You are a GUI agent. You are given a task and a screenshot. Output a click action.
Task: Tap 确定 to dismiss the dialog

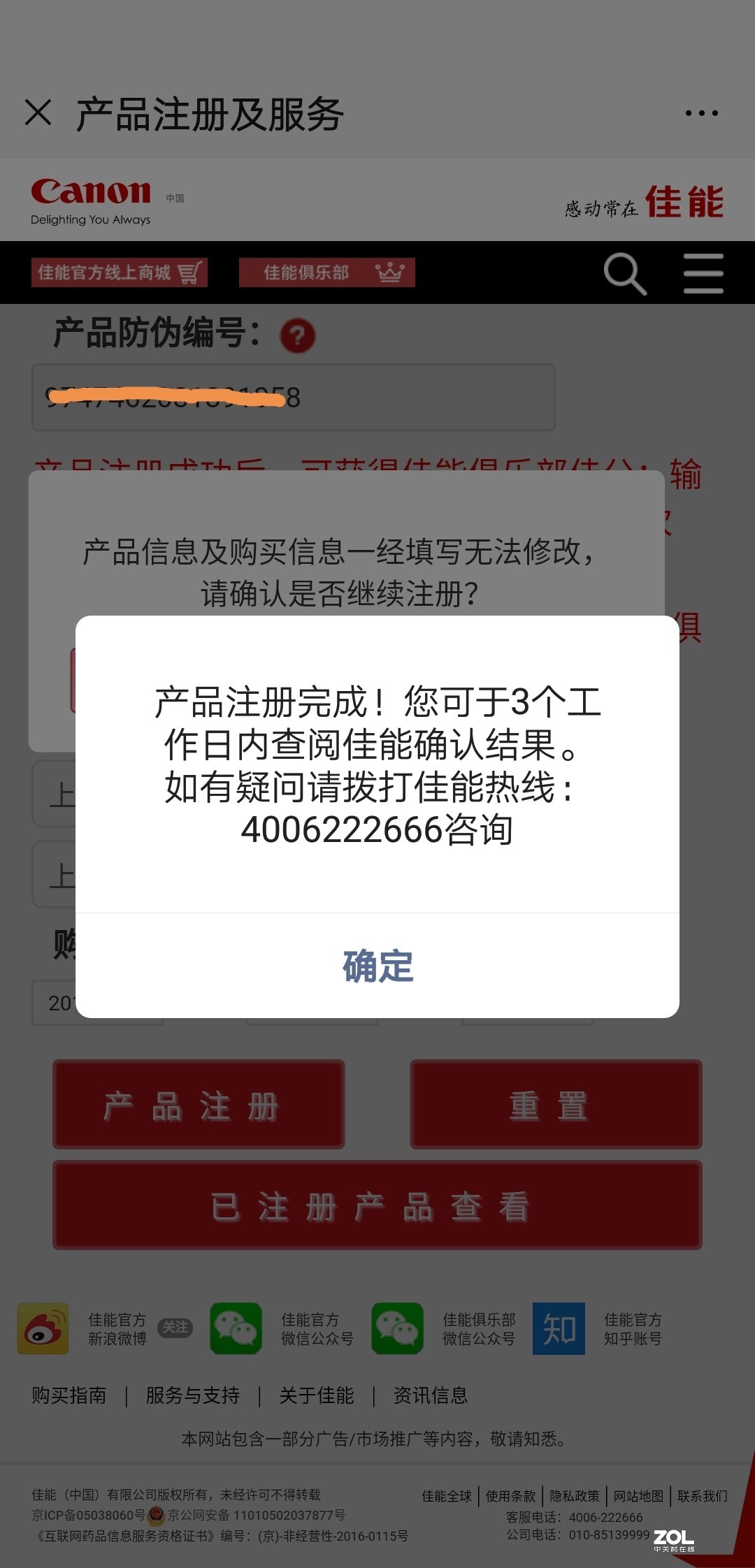pyautogui.click(x=377, y=966)
